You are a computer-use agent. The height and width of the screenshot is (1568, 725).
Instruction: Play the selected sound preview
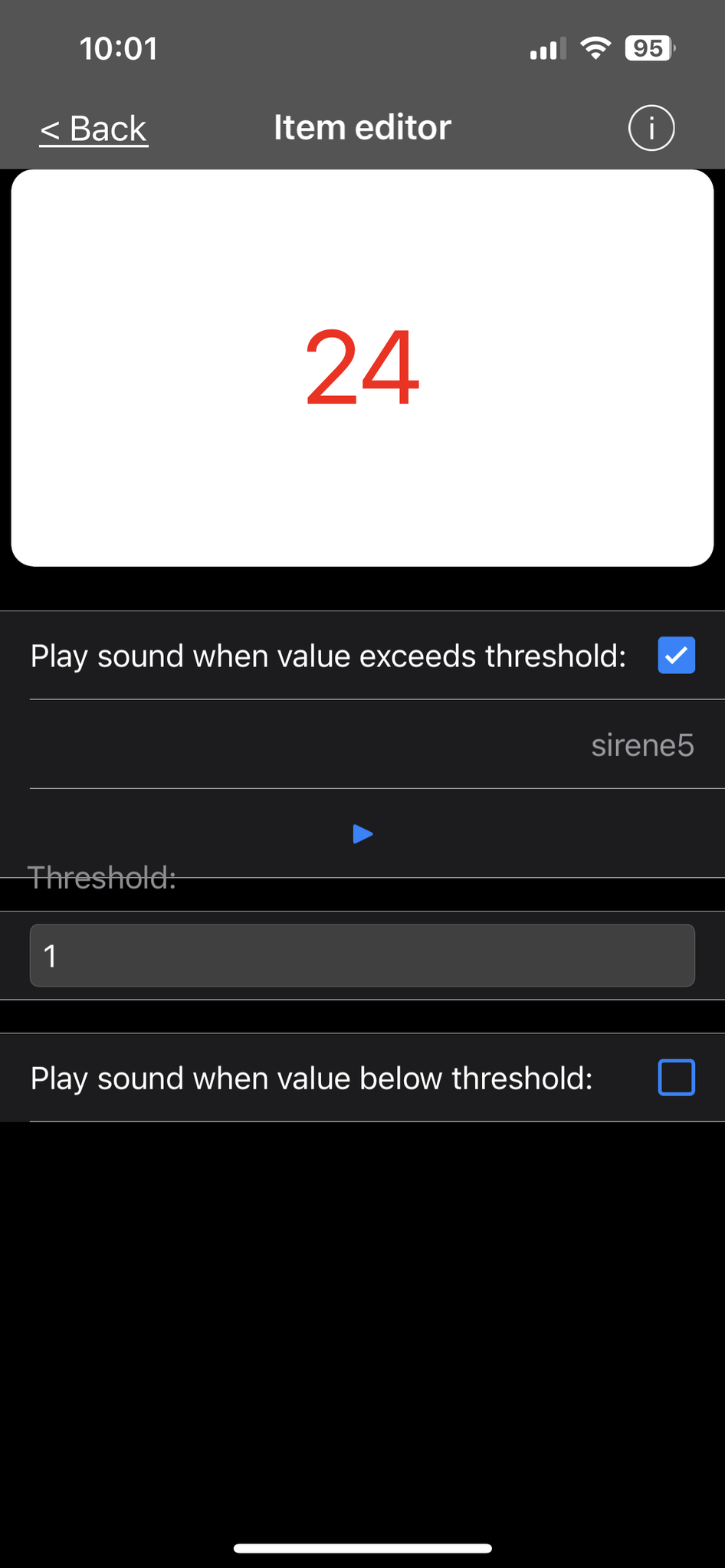pyautogui.click(x=362, y=833)
